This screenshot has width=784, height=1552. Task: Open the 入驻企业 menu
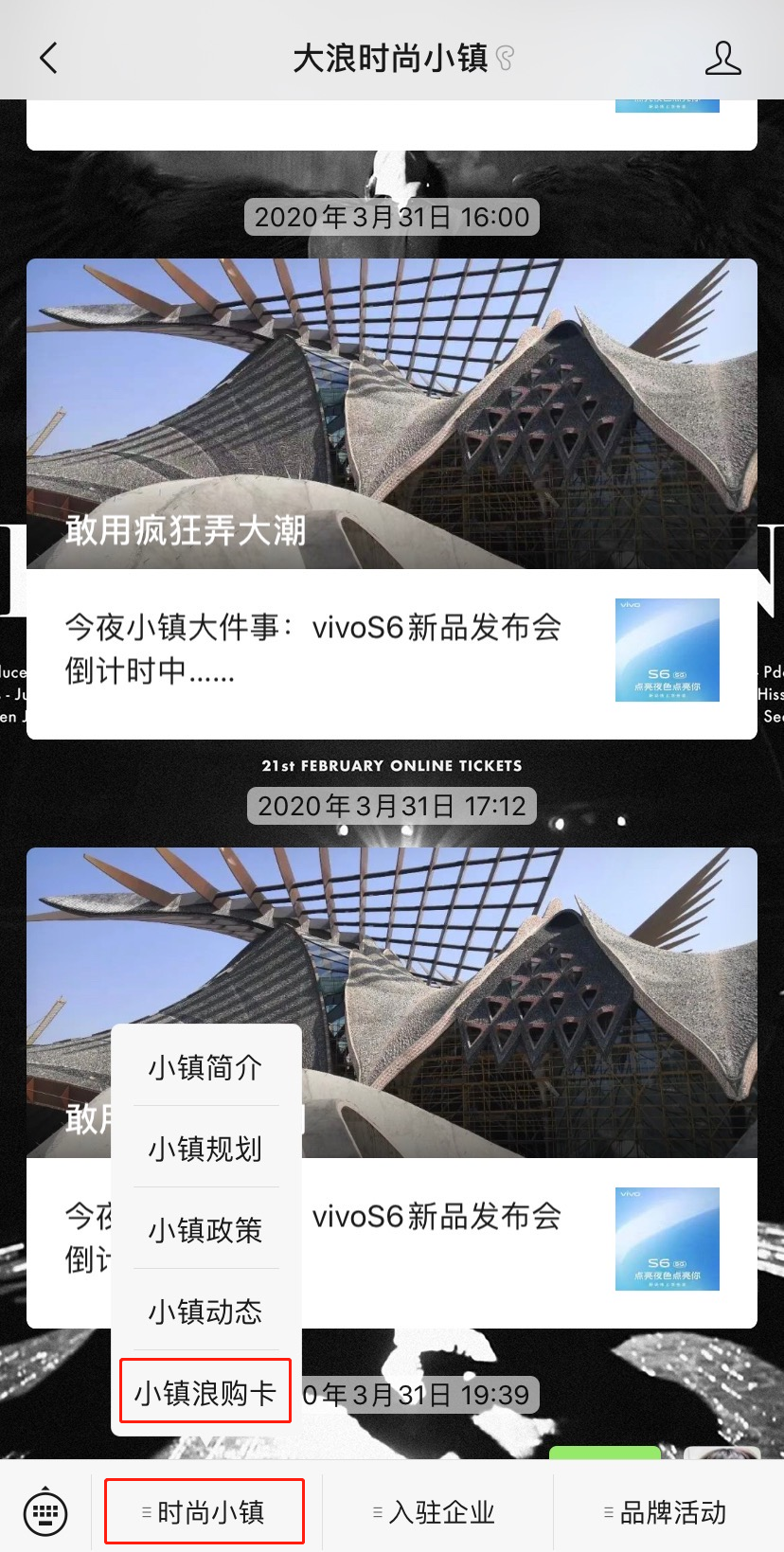(437, 1512)
